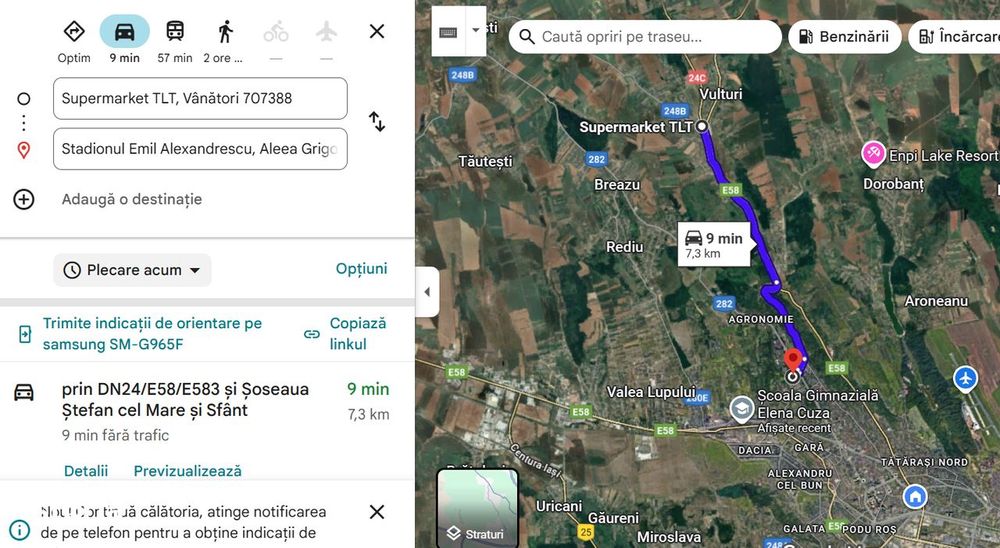Edit the Stadionul Emil Alexandrescu destination field
This screenshot has height=548, width=1000.
[200, 149]
